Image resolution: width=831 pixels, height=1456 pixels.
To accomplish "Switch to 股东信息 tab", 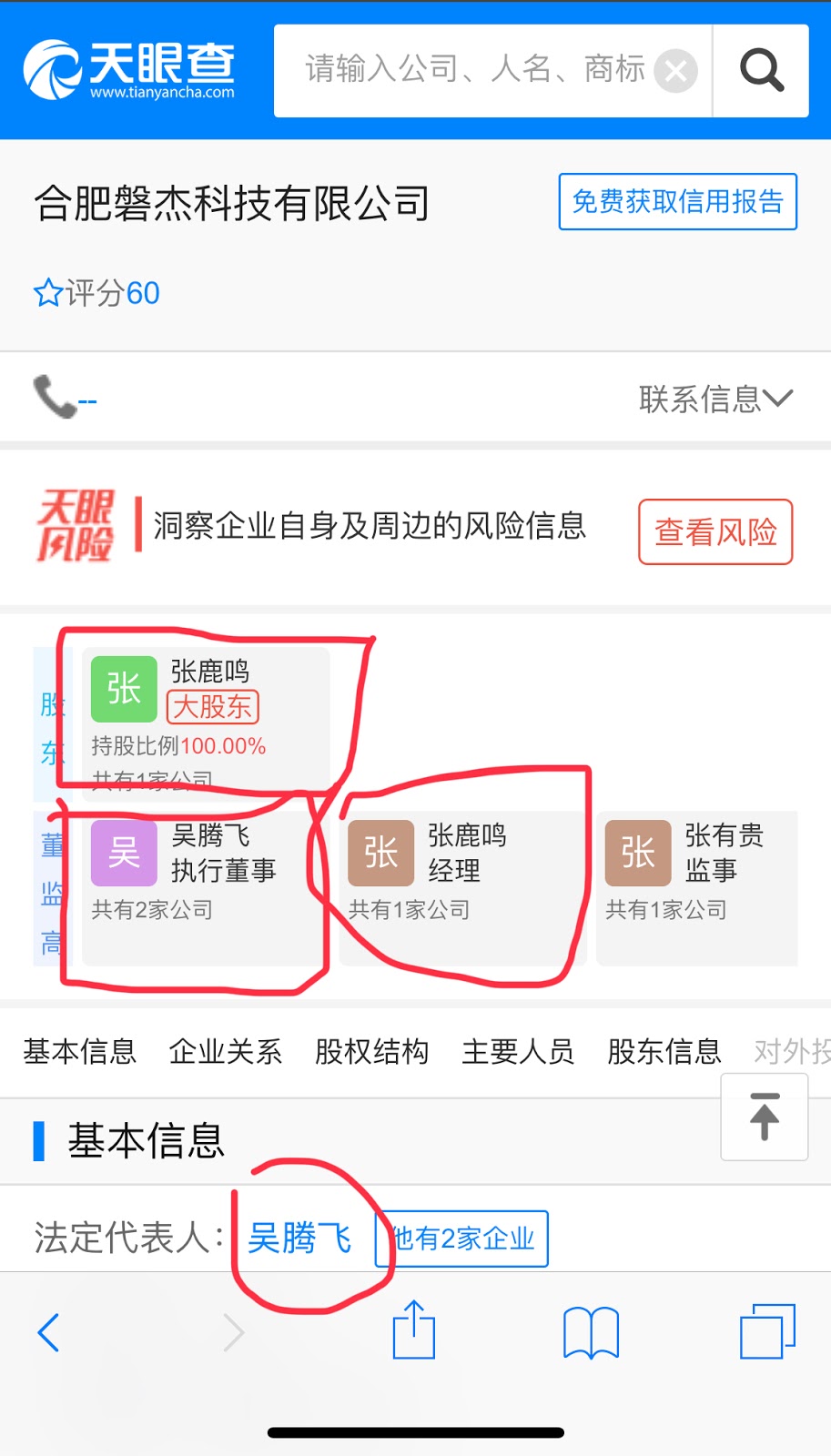I will tap(664, 1052).
